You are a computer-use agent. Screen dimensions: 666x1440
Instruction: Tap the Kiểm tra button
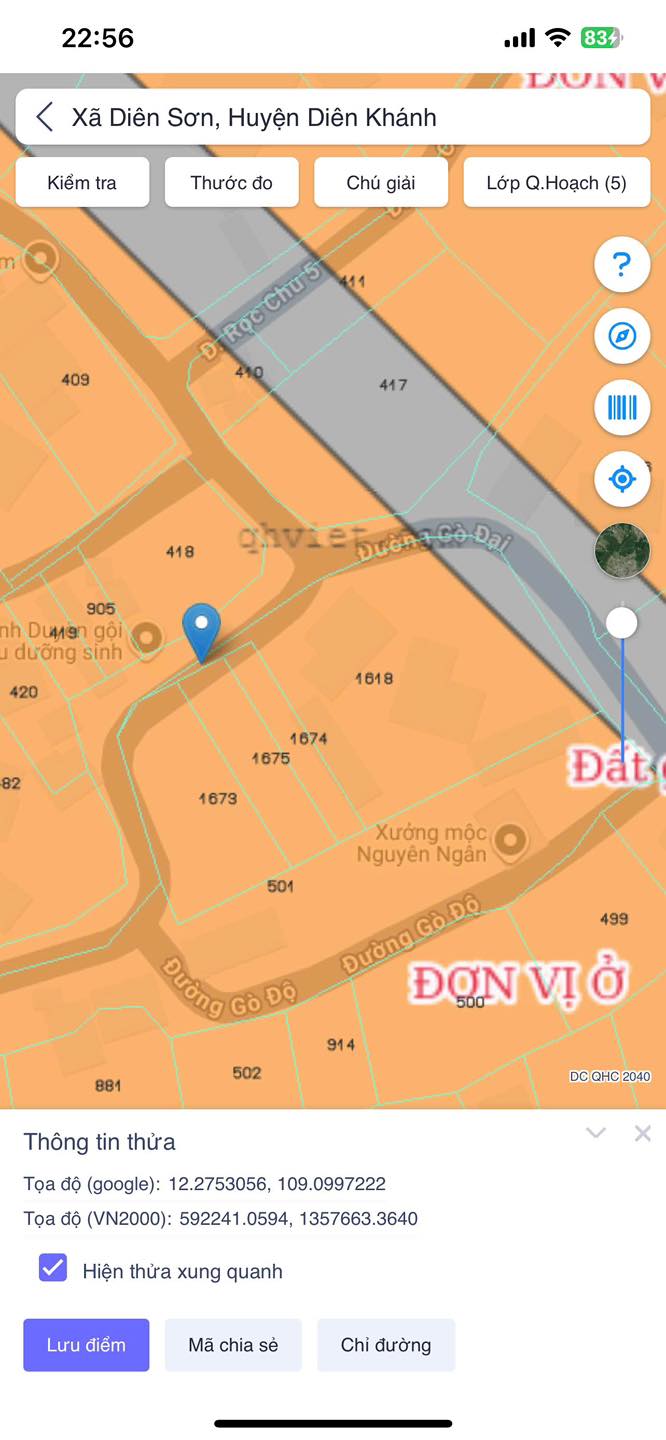[x=82, y=183]
